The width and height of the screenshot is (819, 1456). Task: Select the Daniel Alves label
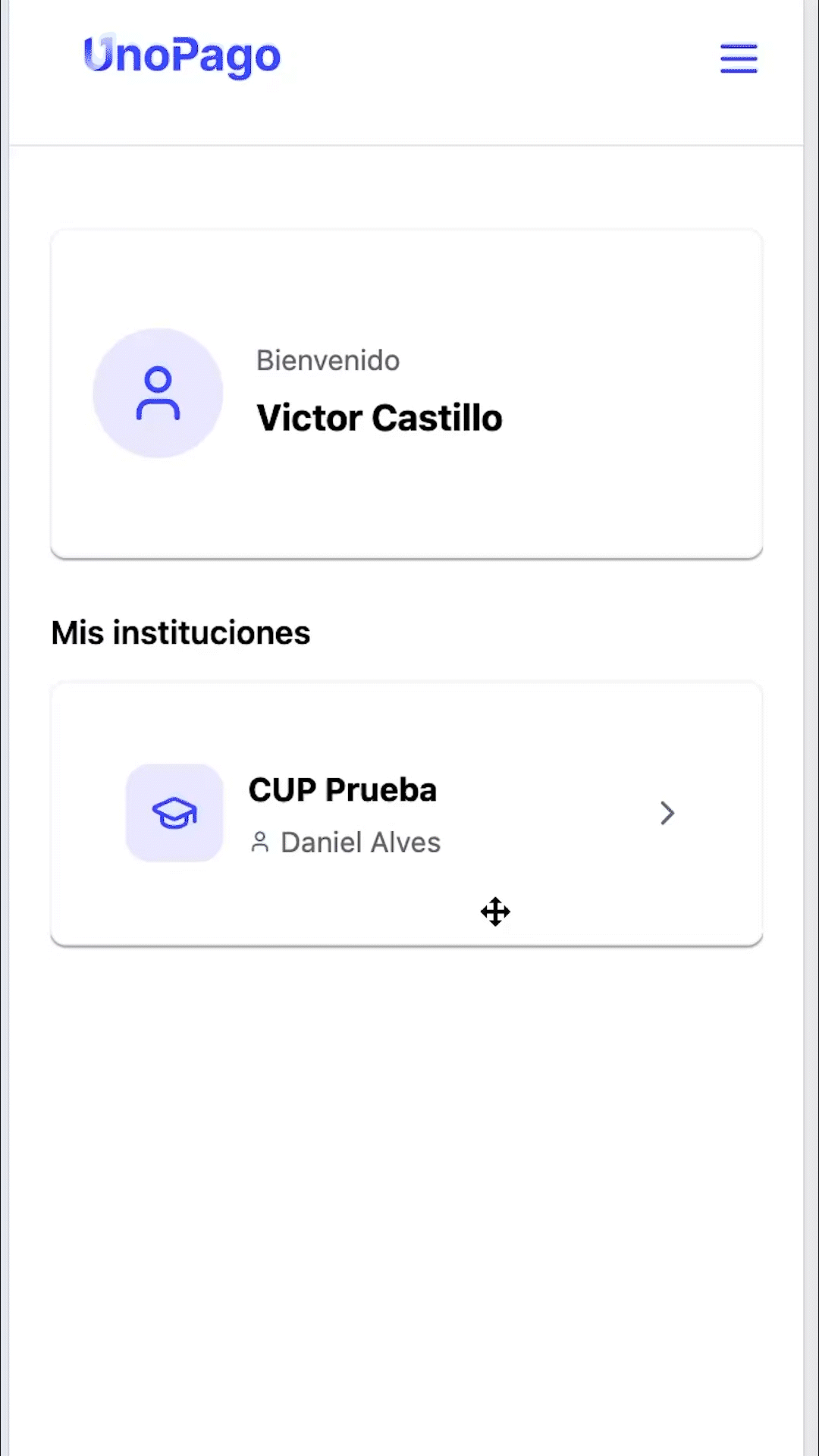pyautogui.click(x=360, y=842)
